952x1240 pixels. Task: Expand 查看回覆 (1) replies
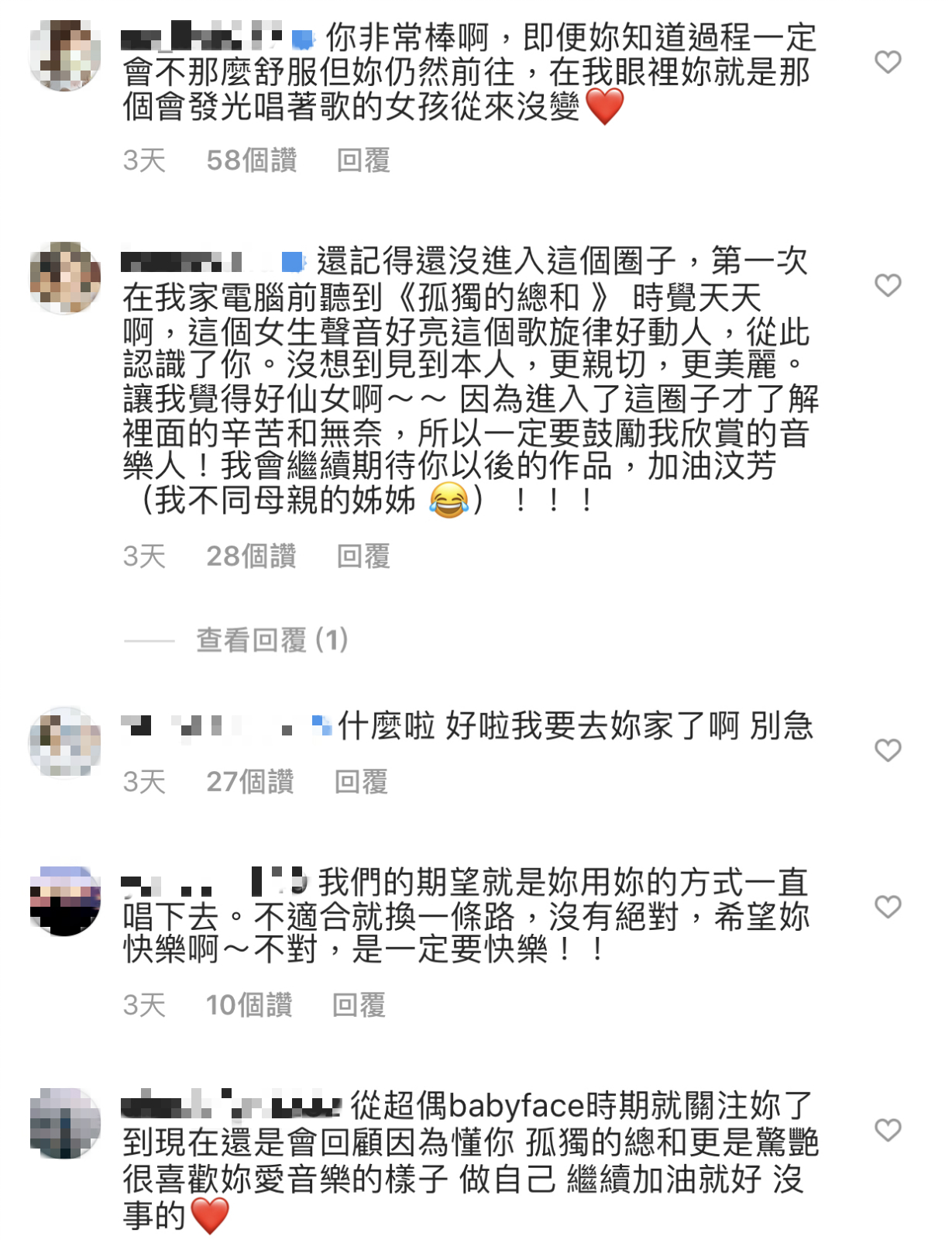tap(271, 640)
